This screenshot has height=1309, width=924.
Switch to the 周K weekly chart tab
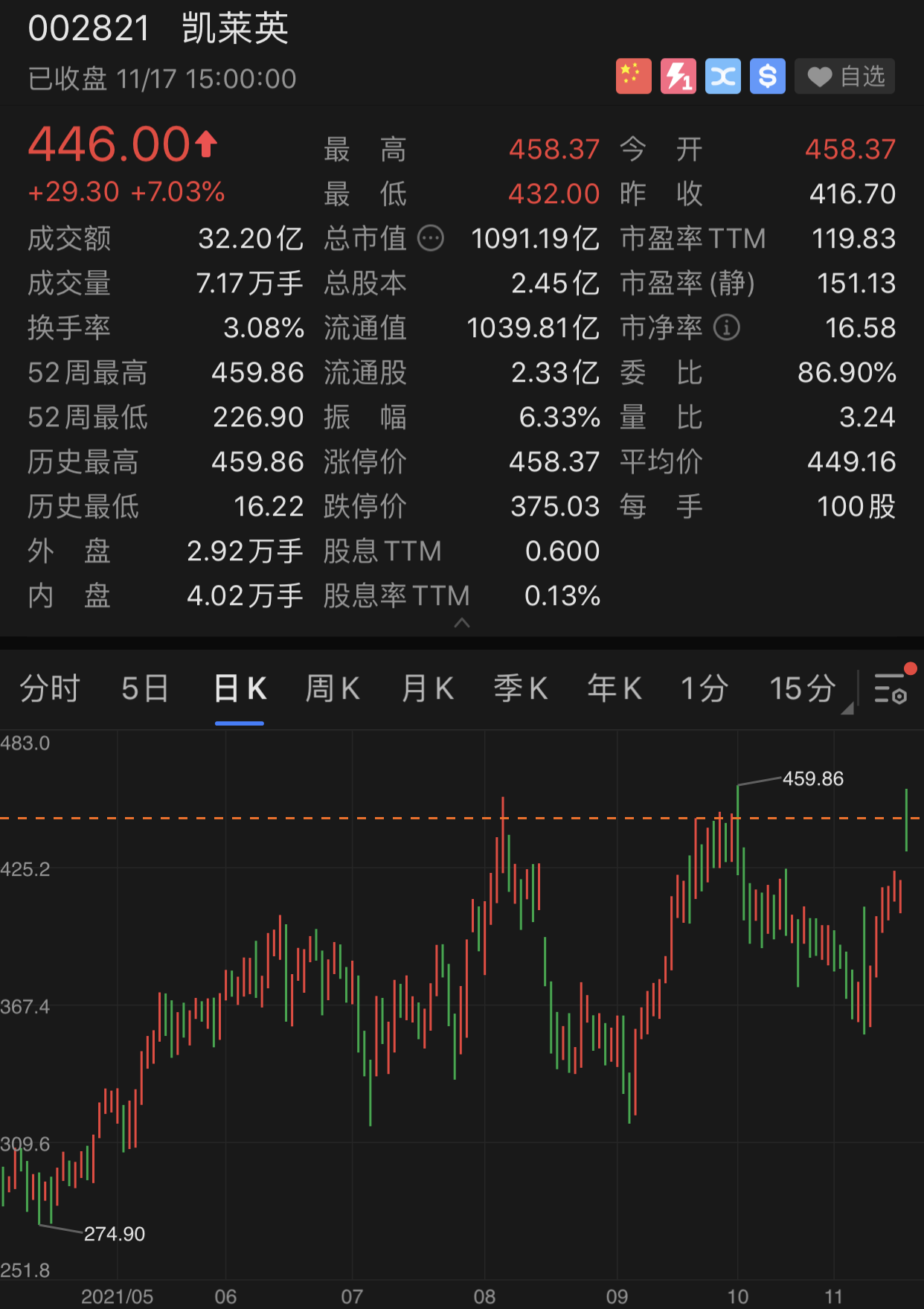pos(332,689)
